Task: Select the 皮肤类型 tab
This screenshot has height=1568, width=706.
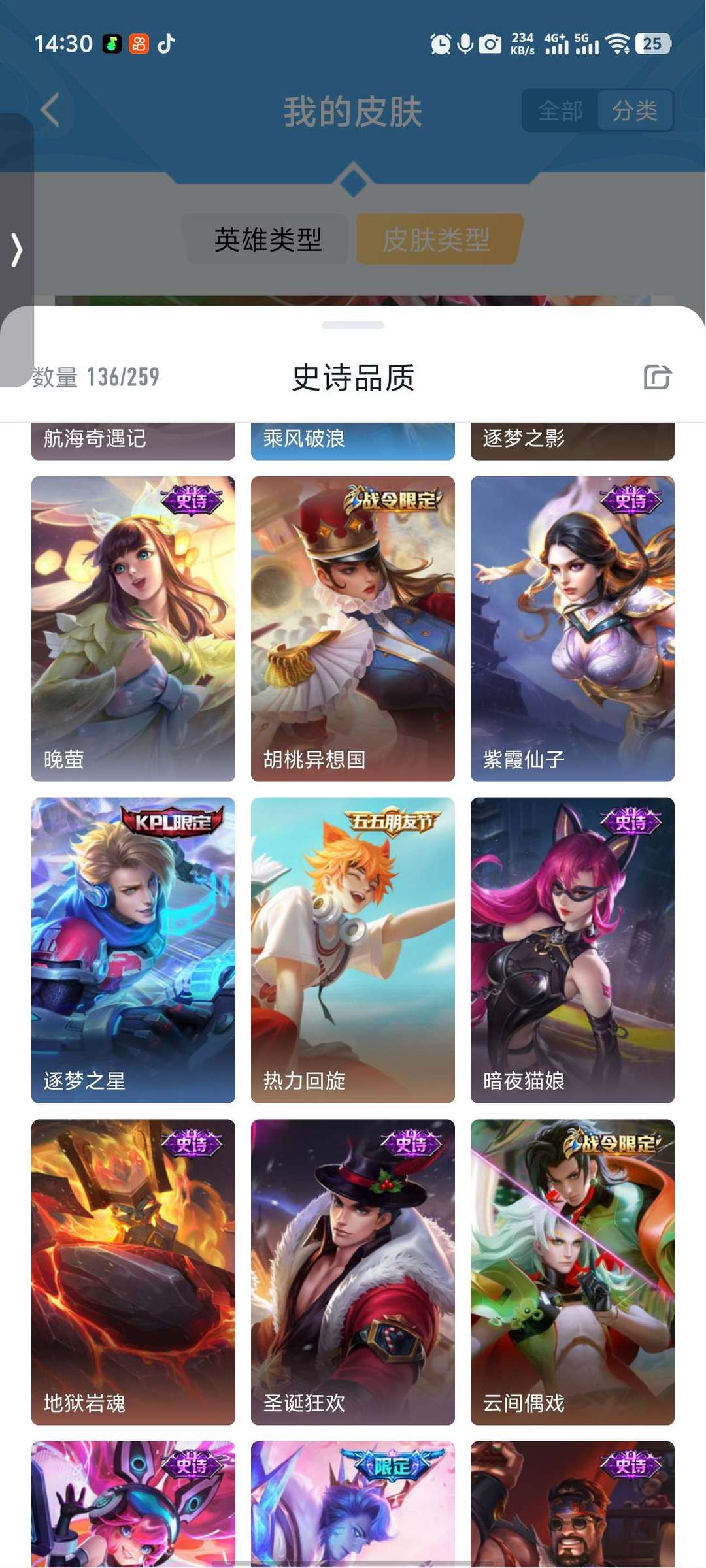Action: pyautogui.click(x=436, y=239)
